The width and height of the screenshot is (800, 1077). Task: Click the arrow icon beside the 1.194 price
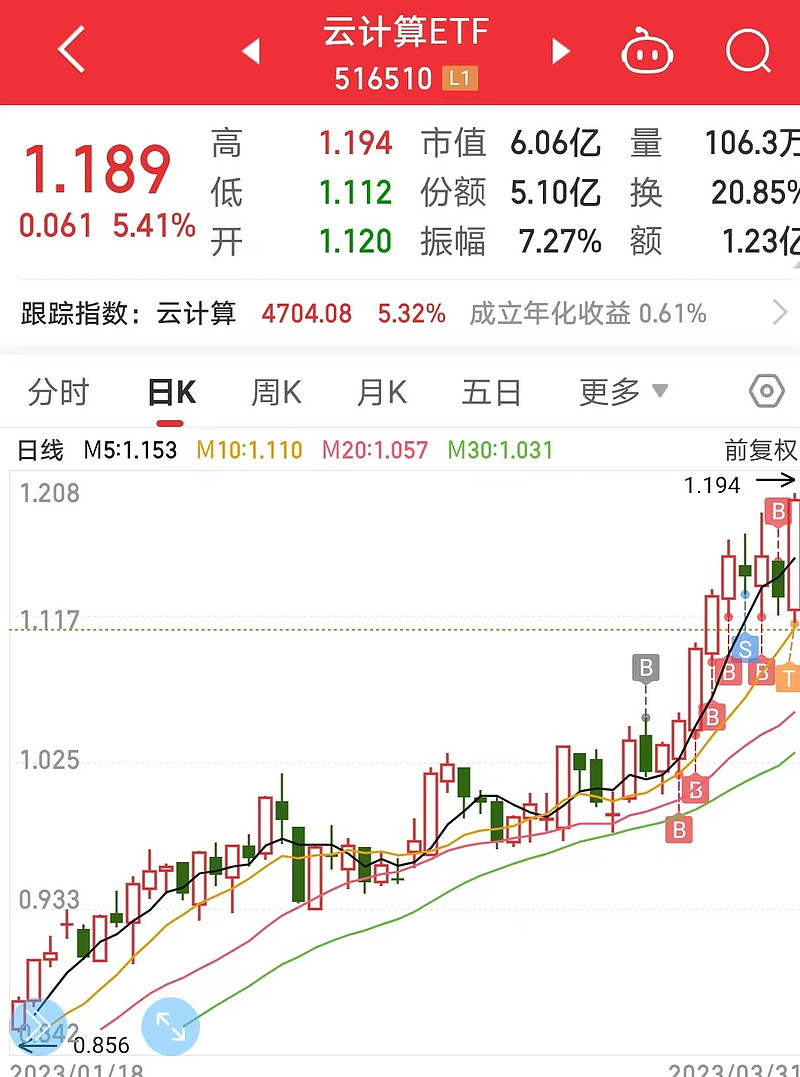tap(775, 483)
